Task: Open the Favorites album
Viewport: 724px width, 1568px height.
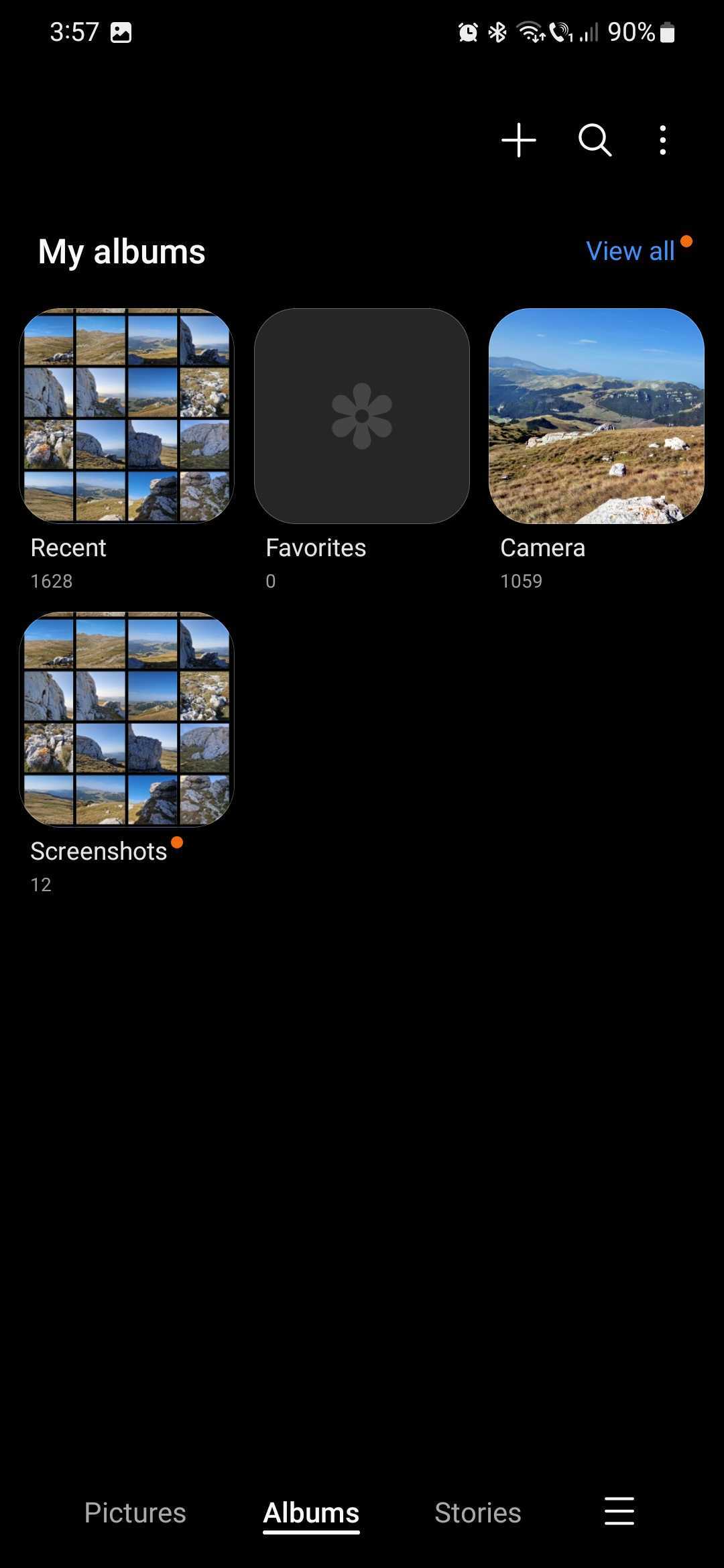Action: tap(362, 416)
